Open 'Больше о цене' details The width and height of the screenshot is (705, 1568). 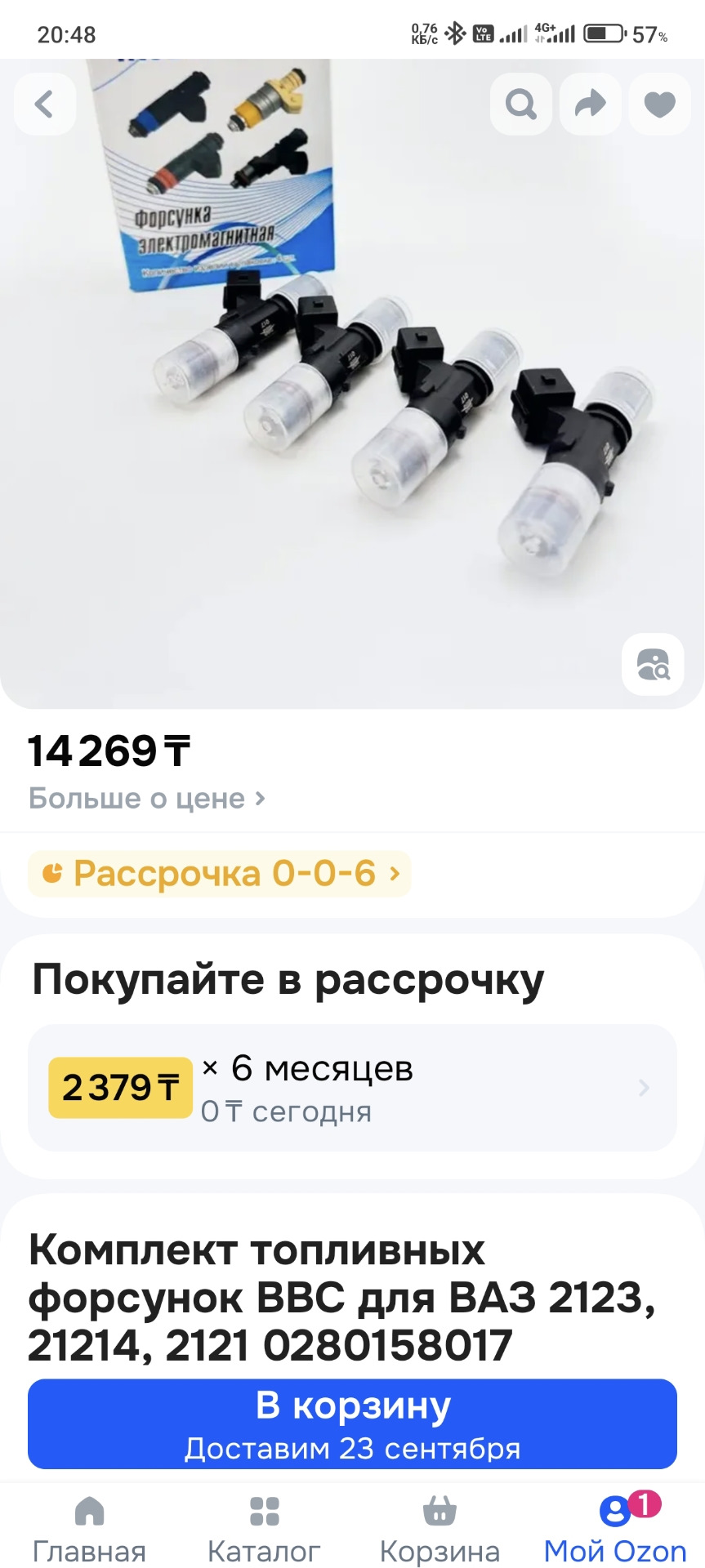147,798
